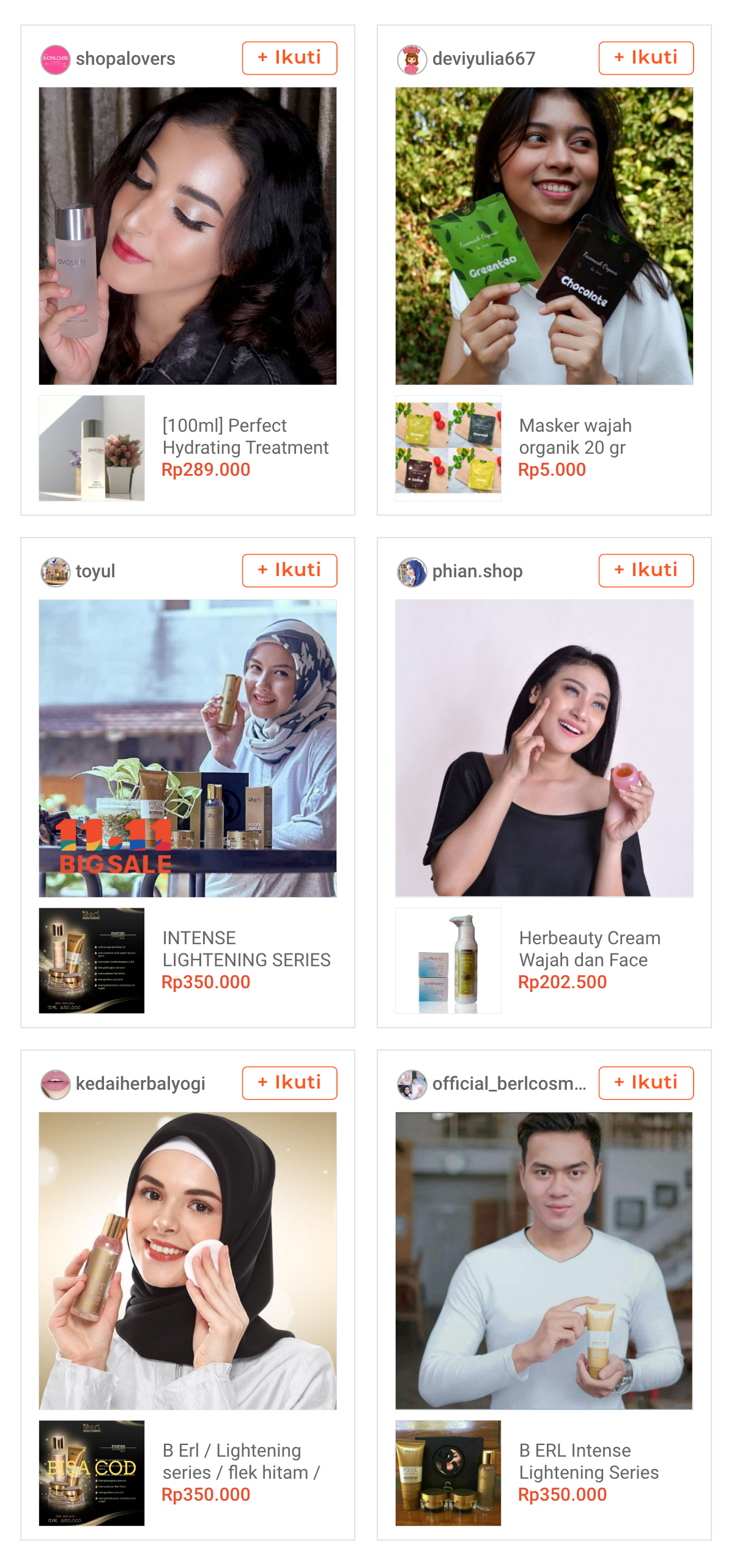Select the INTENSE LIGHTENING SERIES thumbnail

coord(91,960)
